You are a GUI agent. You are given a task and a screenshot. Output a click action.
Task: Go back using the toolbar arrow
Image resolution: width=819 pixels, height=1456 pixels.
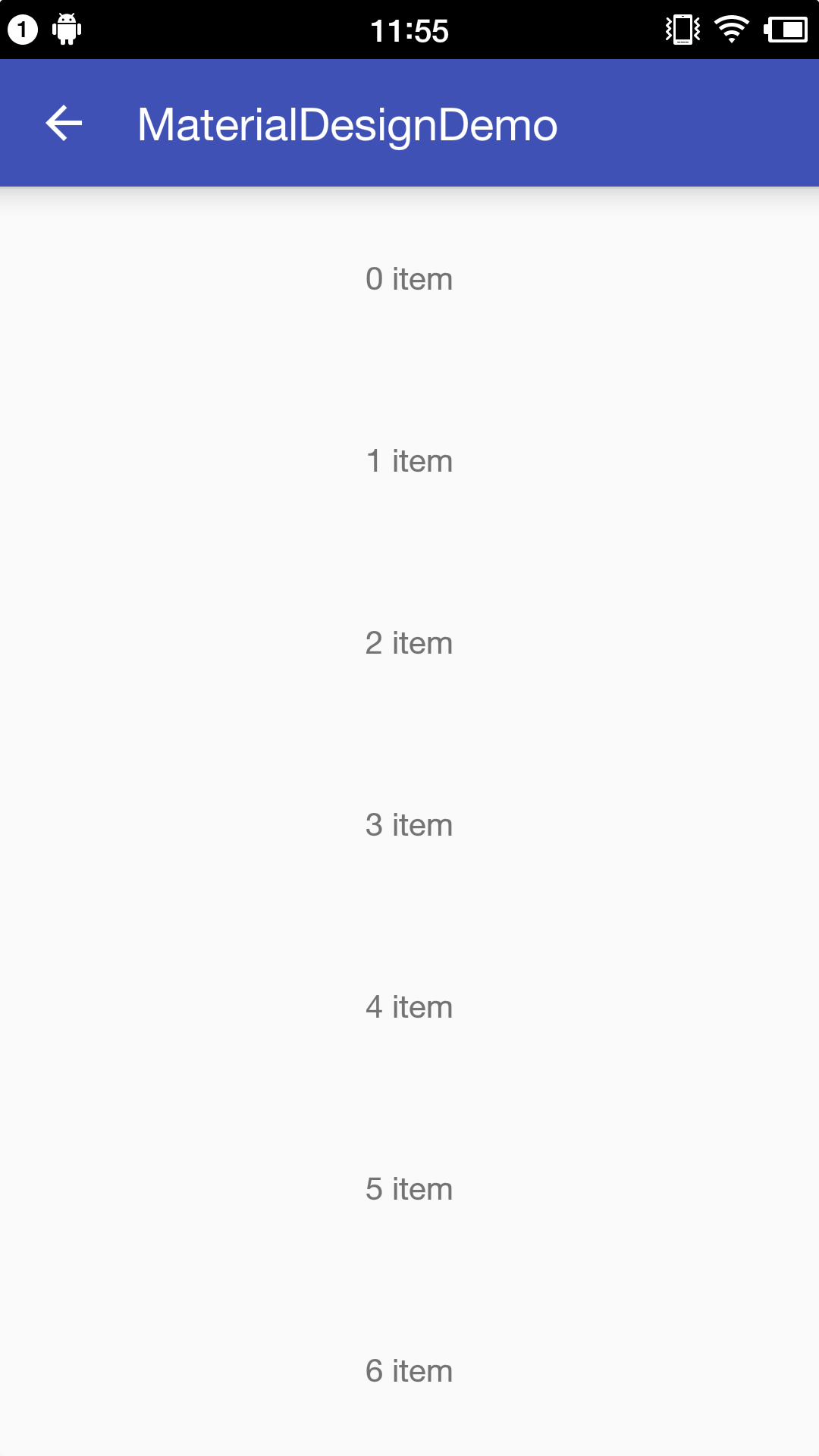click(x=64, y=124)
